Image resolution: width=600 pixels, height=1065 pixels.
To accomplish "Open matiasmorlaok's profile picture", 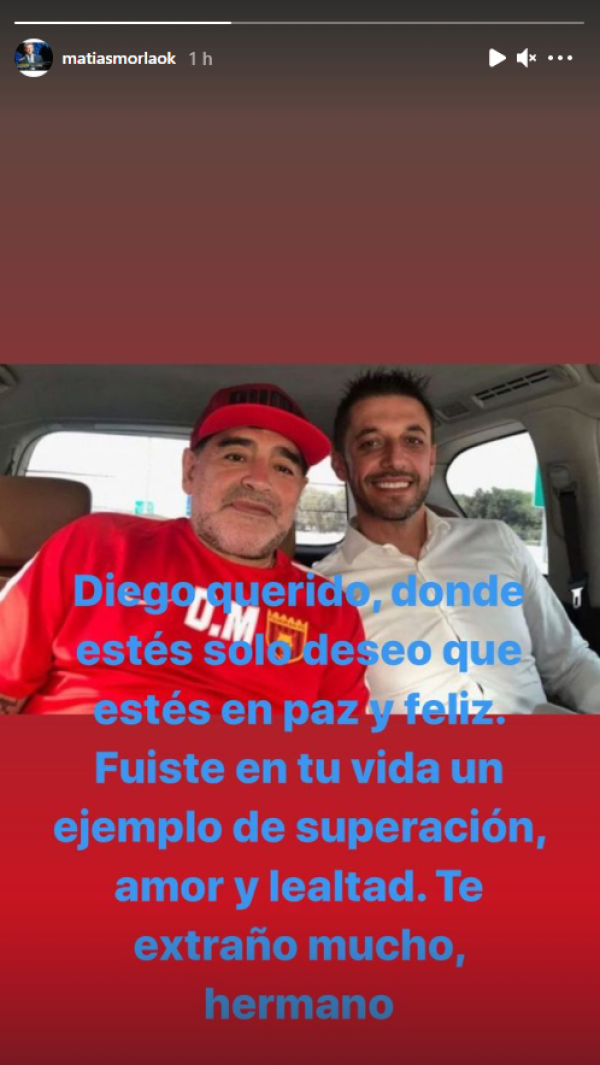I will 33,58.
